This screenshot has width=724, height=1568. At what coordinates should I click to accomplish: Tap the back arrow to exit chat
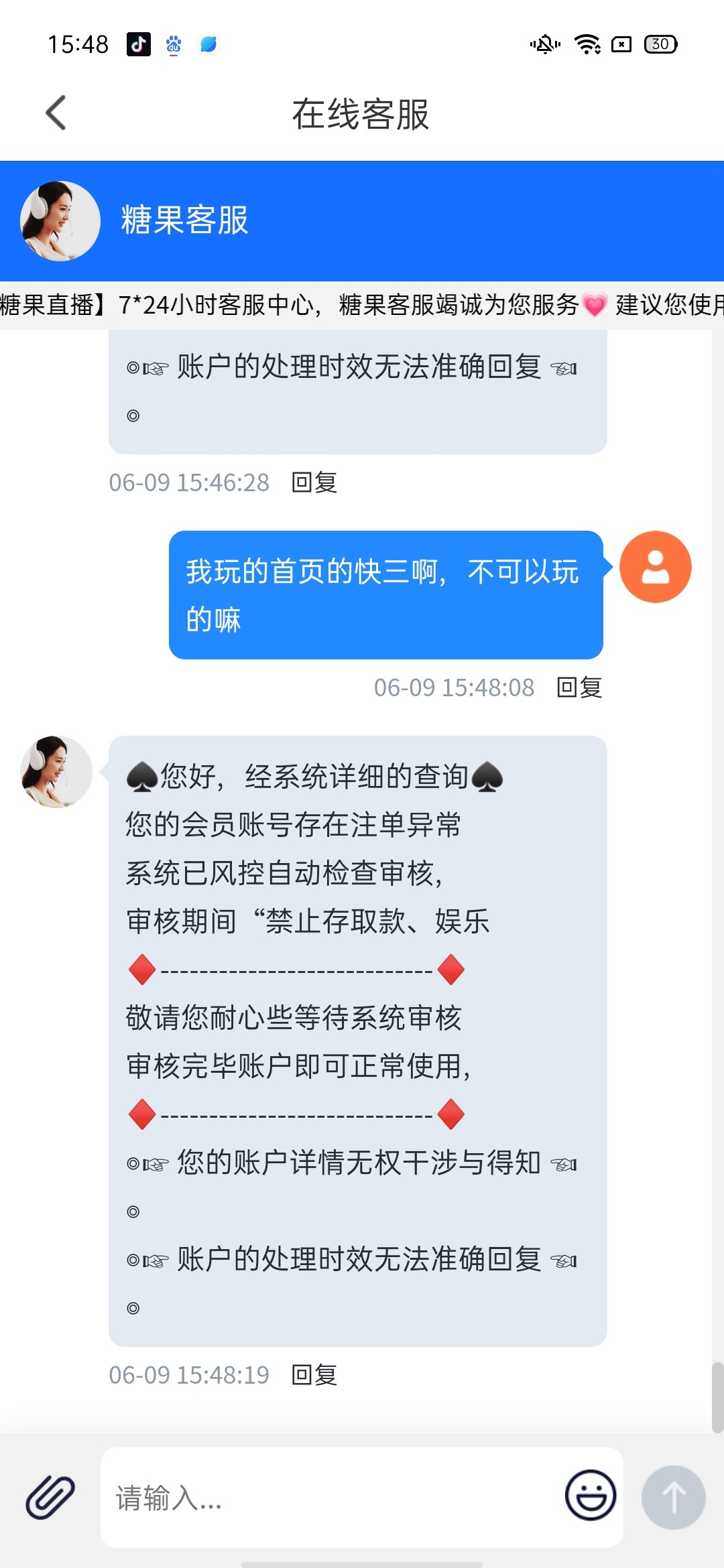57,113
